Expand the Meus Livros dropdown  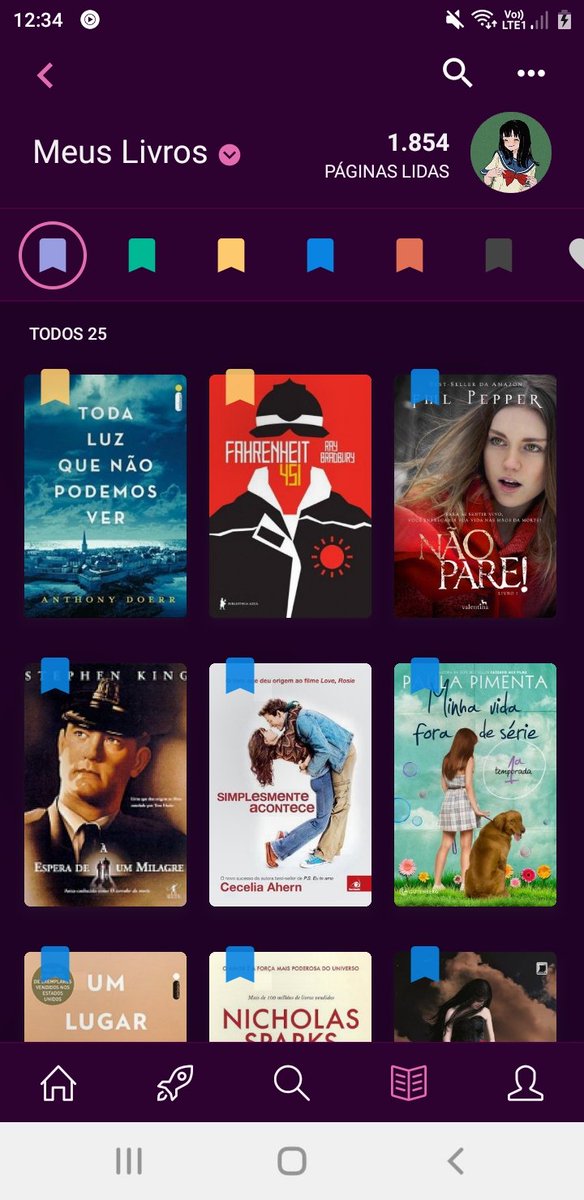(x=230, y=155)
